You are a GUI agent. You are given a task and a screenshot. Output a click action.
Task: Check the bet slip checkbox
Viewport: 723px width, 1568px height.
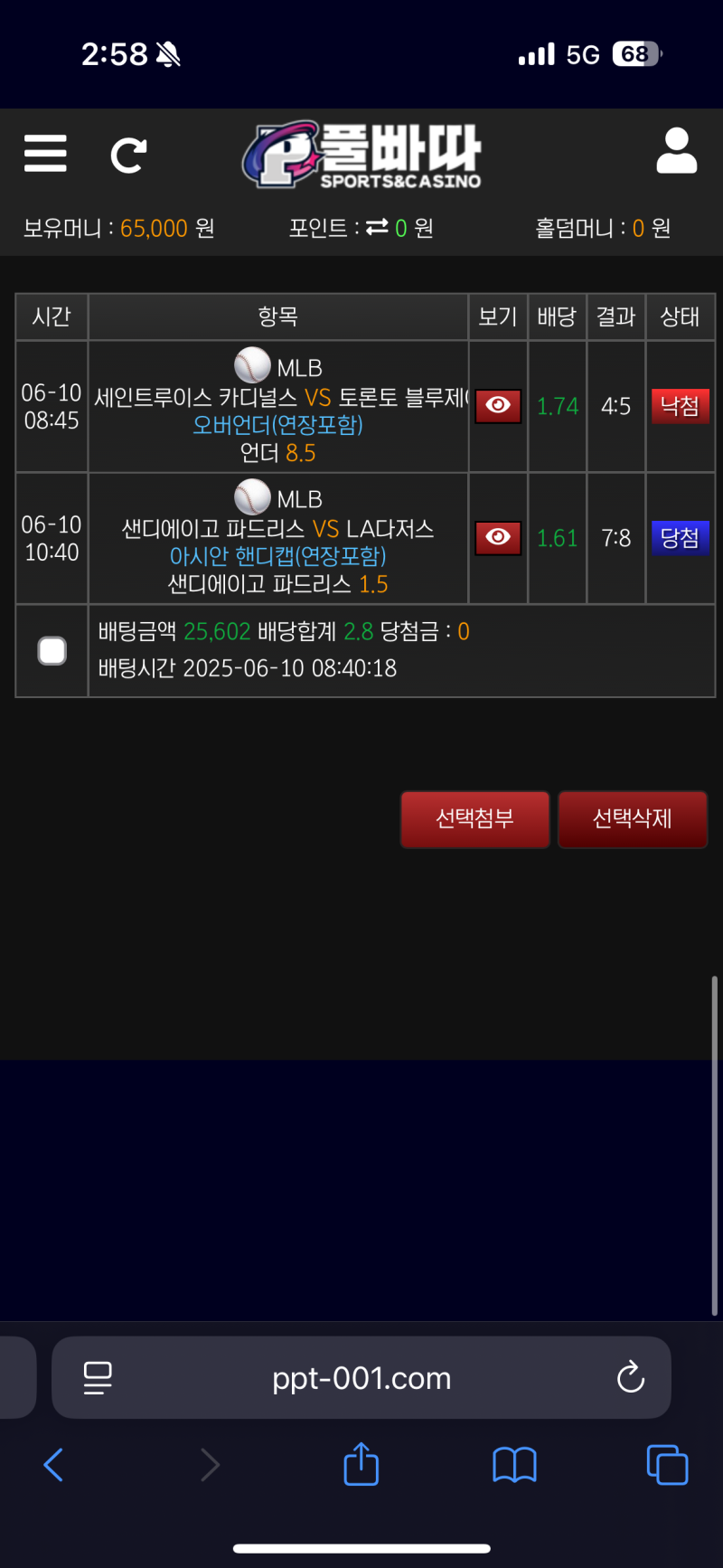coord(52,650)
